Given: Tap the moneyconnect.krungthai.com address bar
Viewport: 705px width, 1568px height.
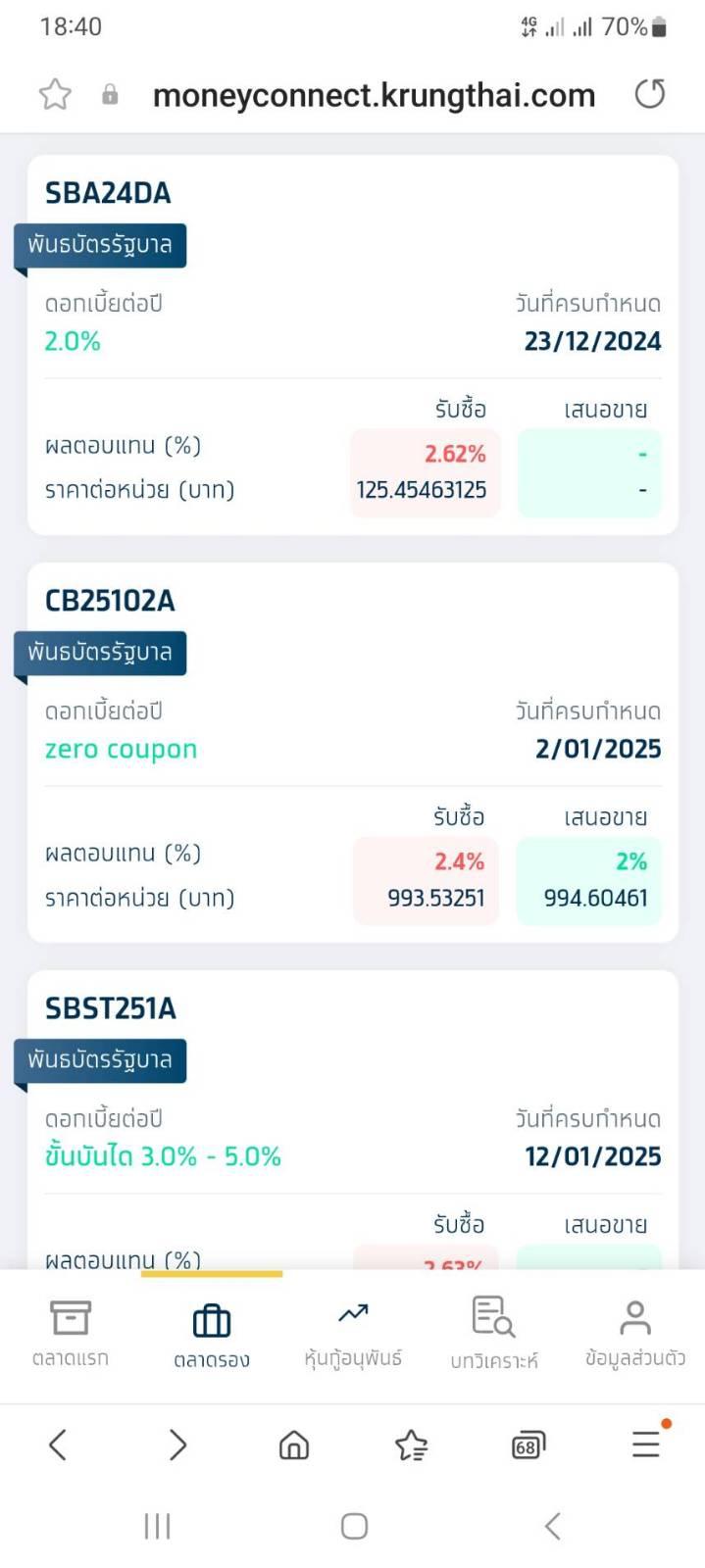Looking at the screenshot, I should (x=375, y=95).
